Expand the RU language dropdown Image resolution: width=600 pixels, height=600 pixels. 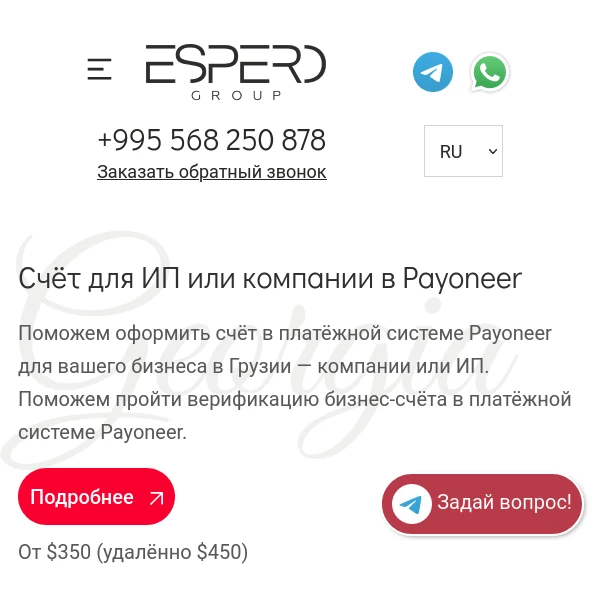tap(463, 151)
